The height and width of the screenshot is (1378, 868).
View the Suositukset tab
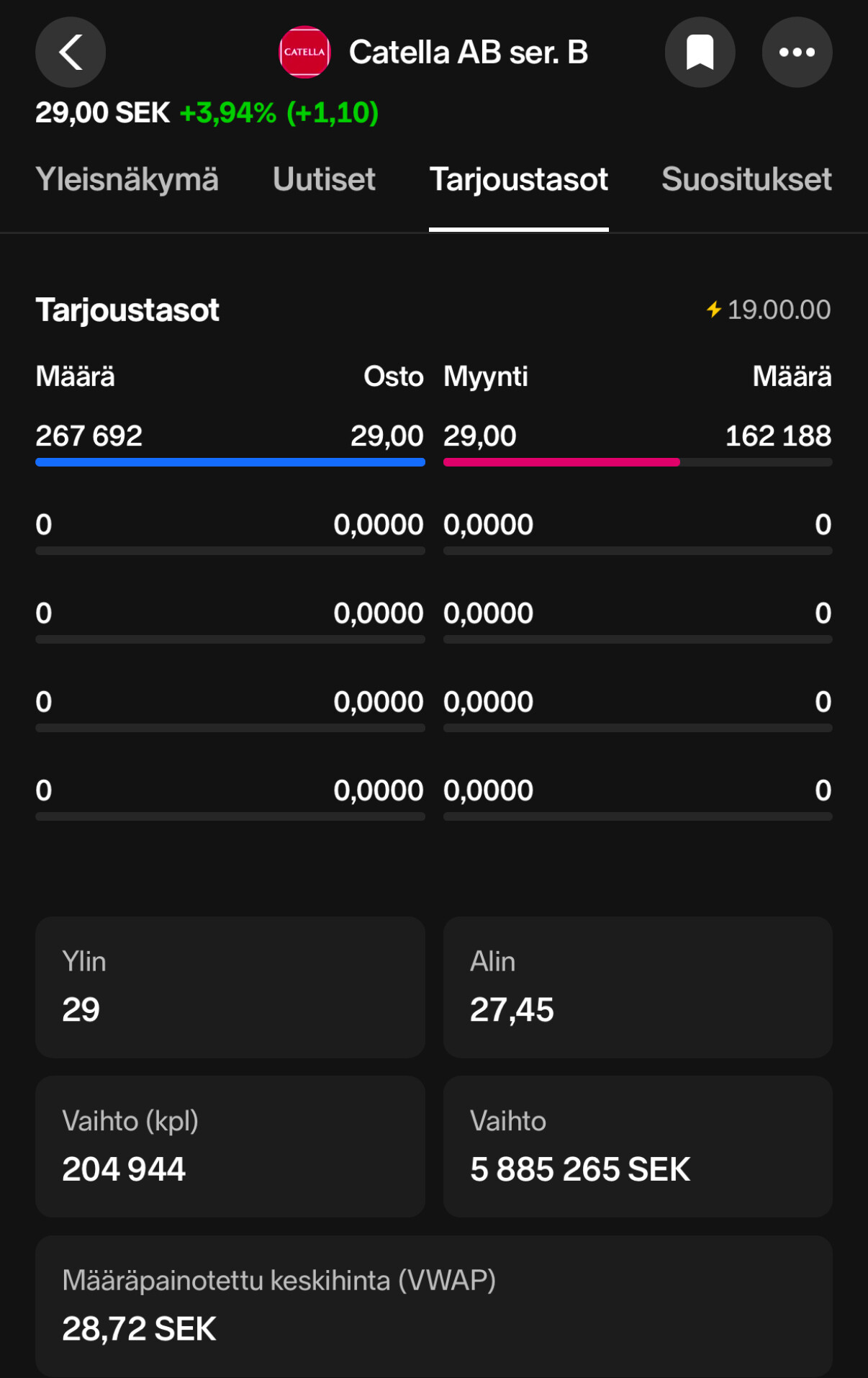click(x=746, y=179)
